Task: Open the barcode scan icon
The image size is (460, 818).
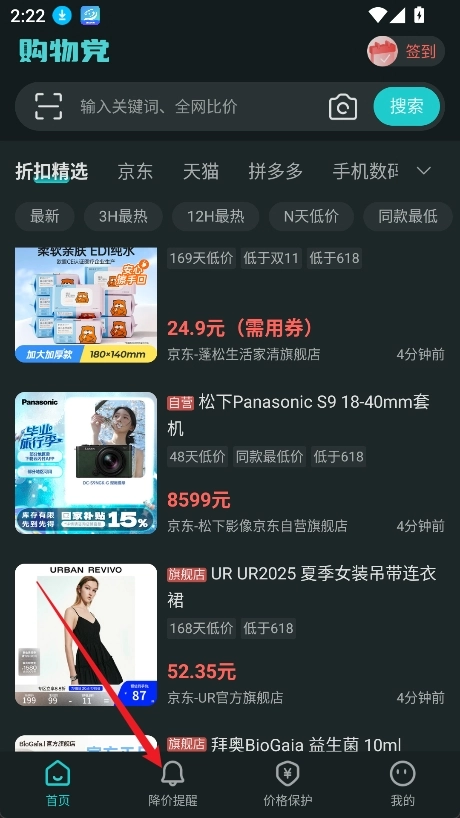Action: click(x=49, y=106)
